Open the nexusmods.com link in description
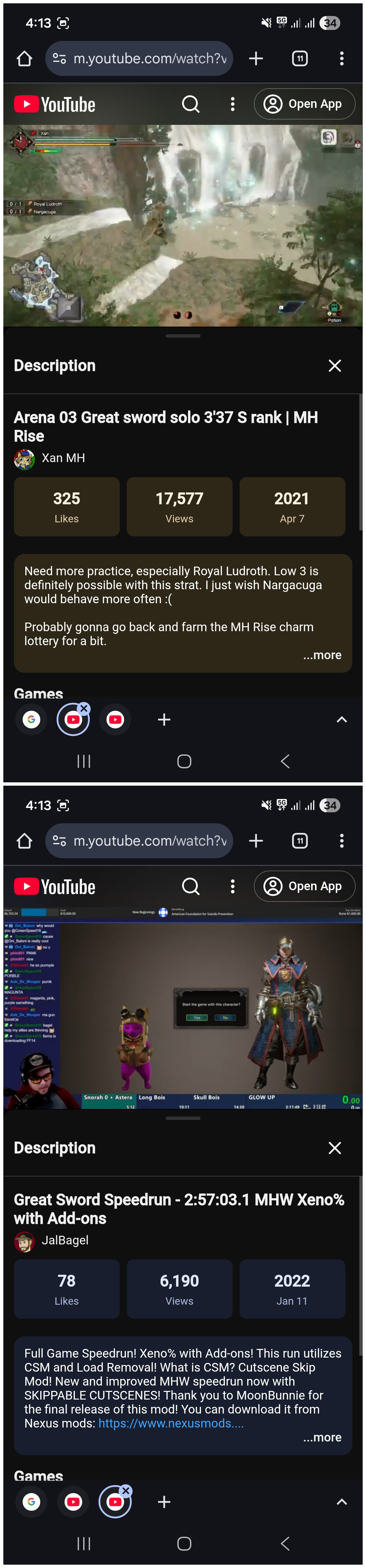Viewport: 366px width, 1568px height. 171,1423
